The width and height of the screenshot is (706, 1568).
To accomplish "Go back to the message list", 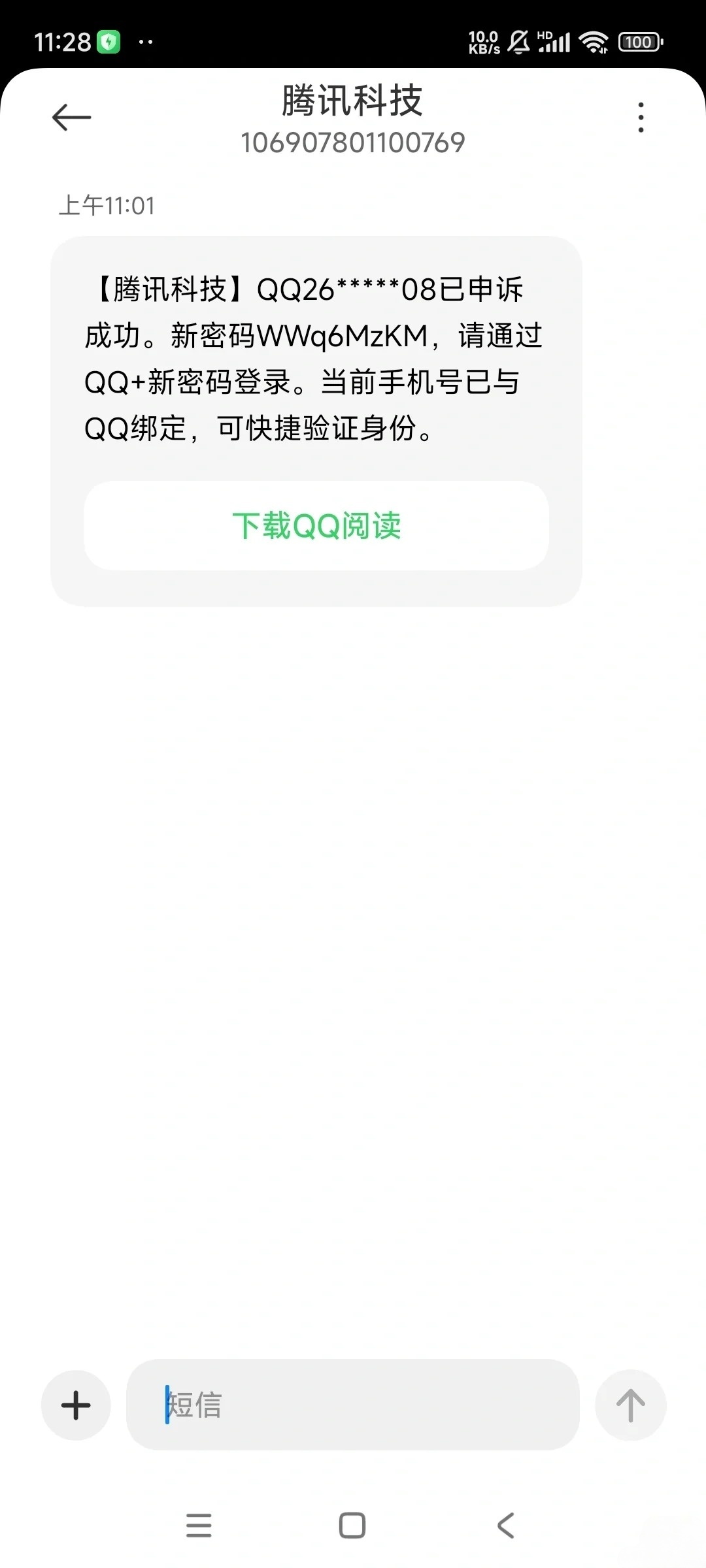I will point(71,118).
